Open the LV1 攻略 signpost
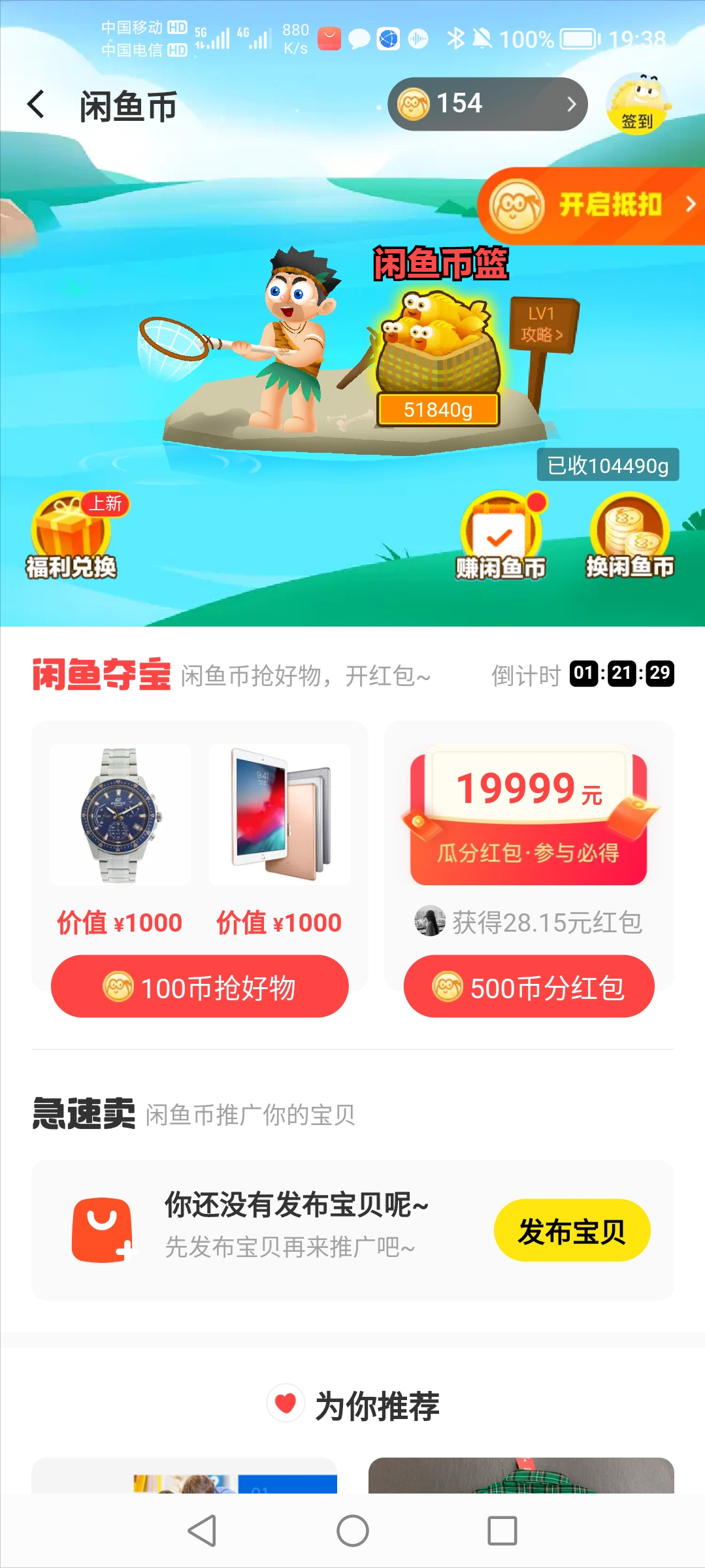 [x=541, y=325]
